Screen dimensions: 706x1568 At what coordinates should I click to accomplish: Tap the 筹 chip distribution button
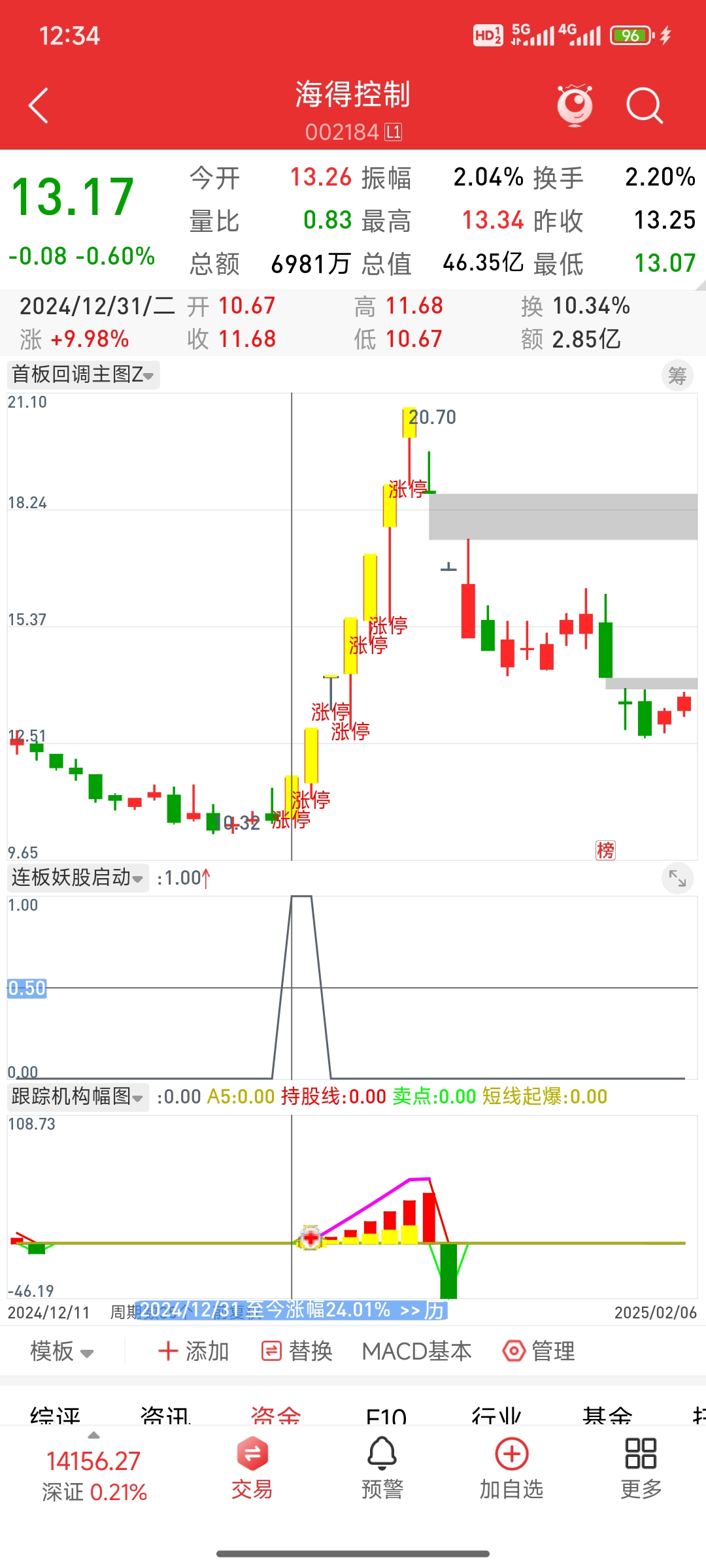(x=677, y=376)
